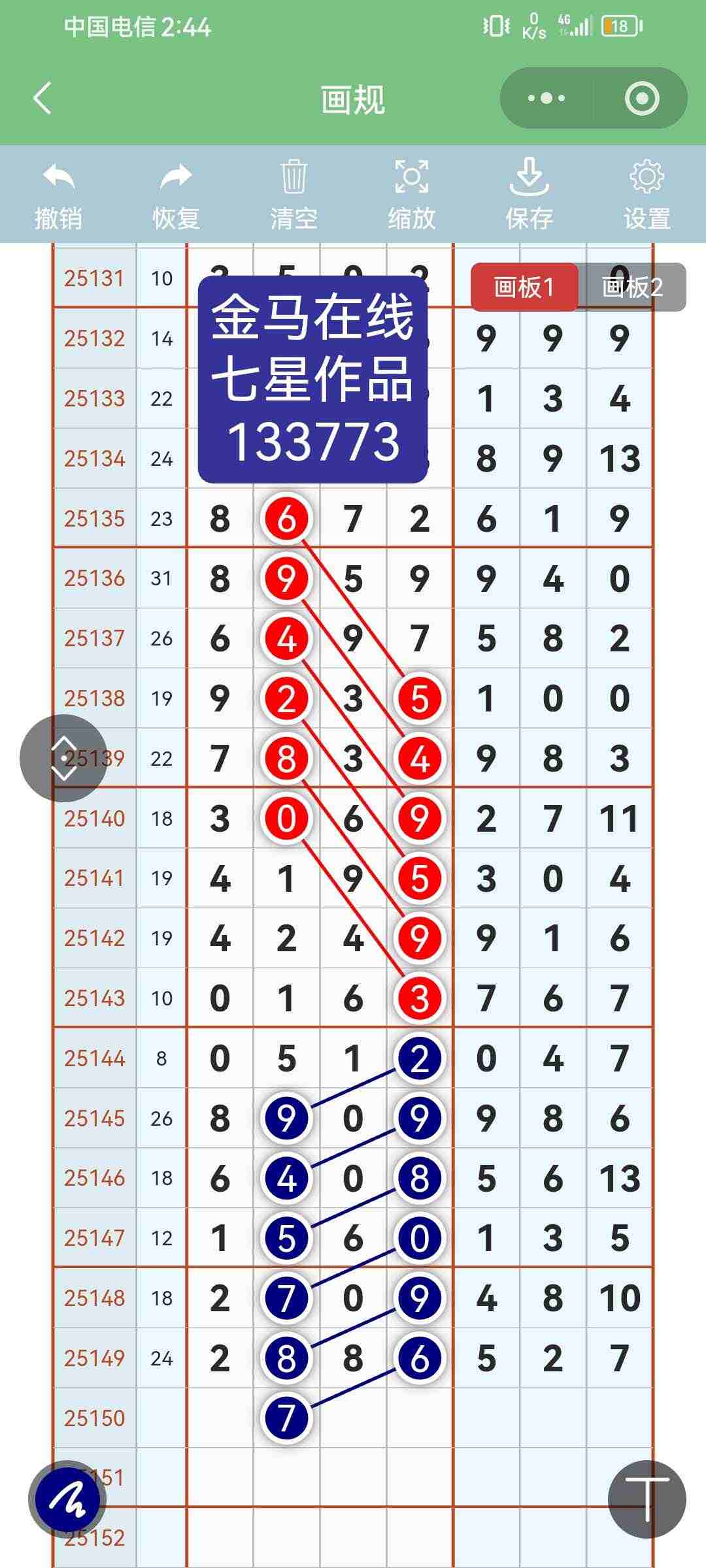The width and height of the screenshot is (706, 1568).
Task: Tap the 清空 trash icon to clear drawing
Action: click(x=293, y=177)
